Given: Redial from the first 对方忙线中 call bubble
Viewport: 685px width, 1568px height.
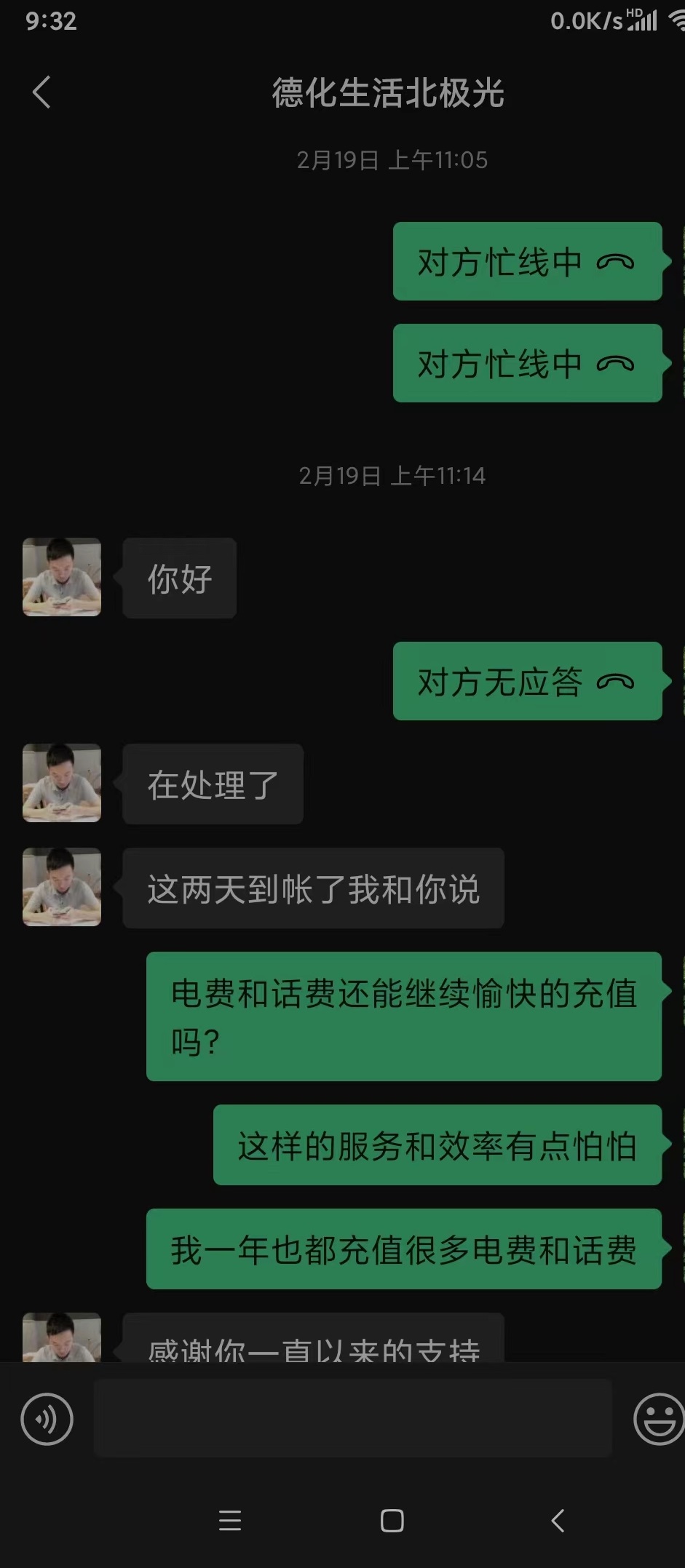Looking at the screenshot, I should coord(527,261).
